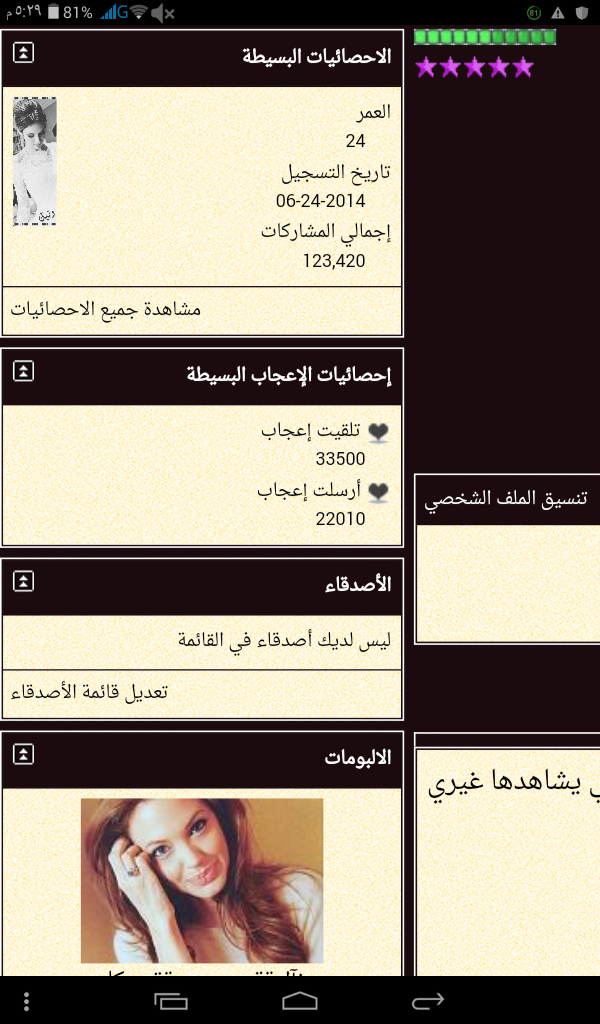Go back using system back button
Image resolution: width=600 pixels, height=1024 pixels.
(x=428, y=1000)
